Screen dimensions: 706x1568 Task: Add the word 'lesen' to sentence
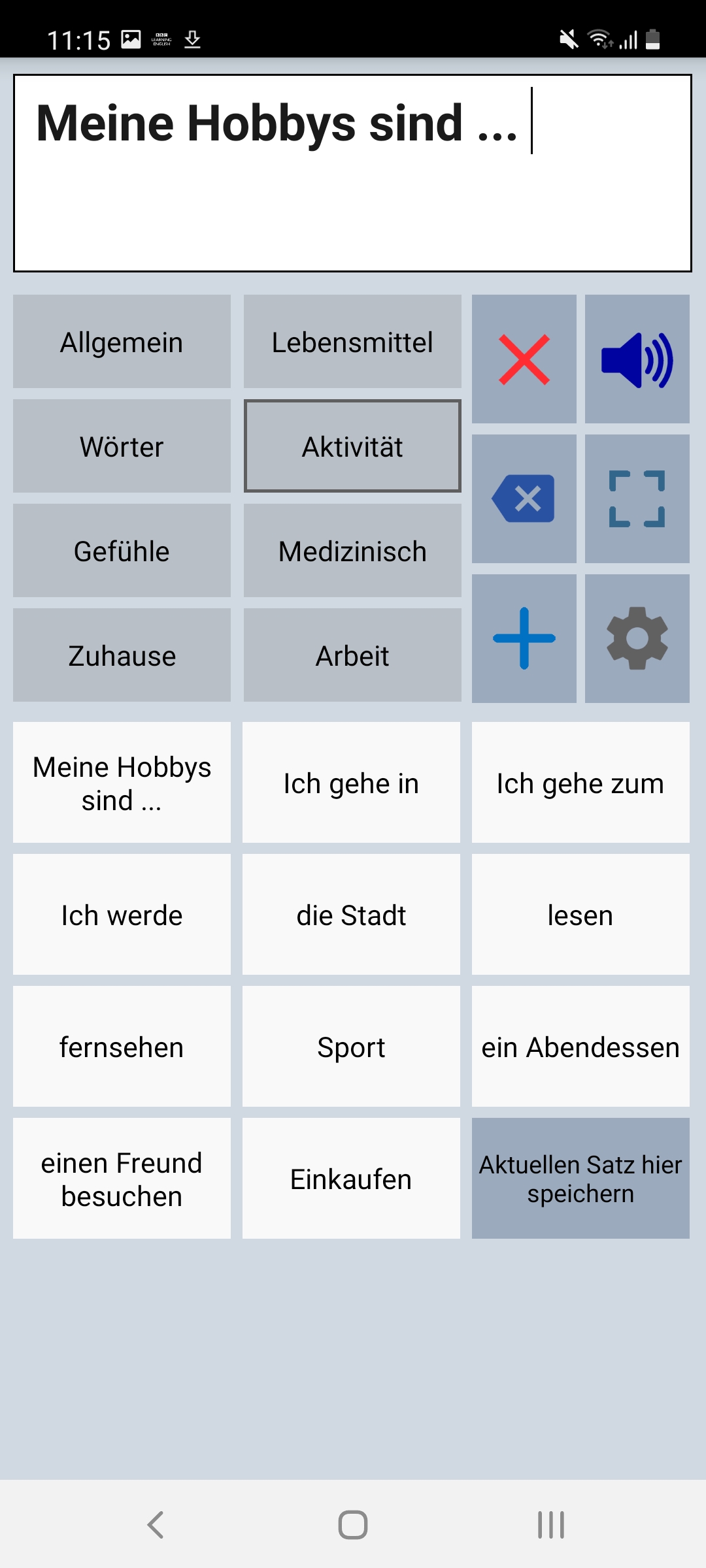[x=580, y=915]
